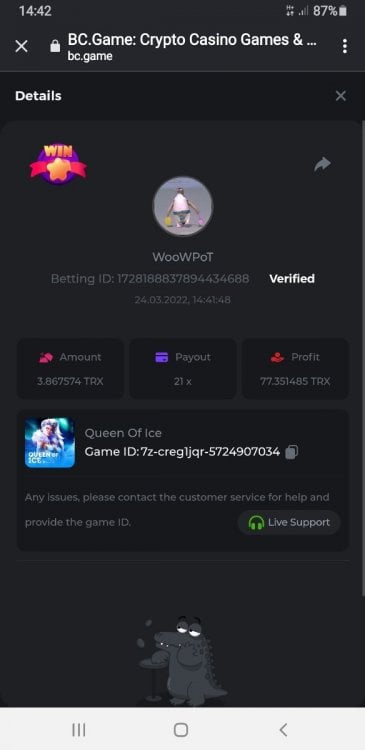This screenshot has height=750, width=365.
Task: Share this bet result
Action: (322, 164)
